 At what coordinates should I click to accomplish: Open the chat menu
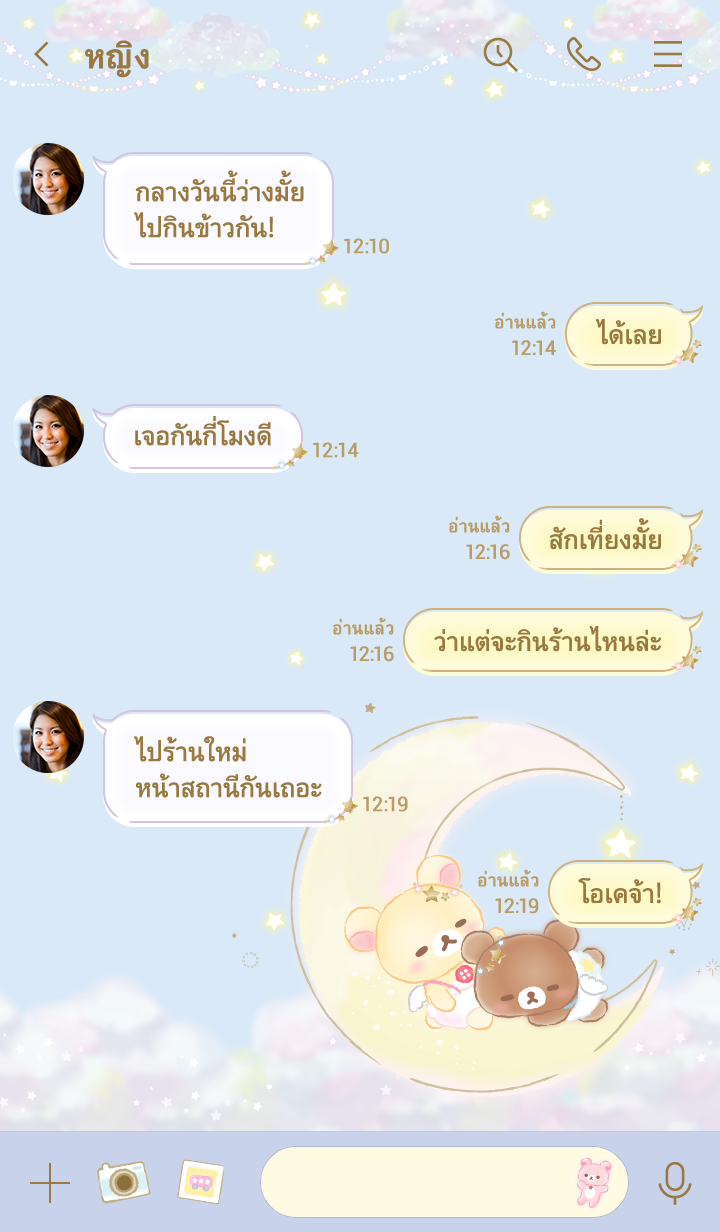[667, 55]
